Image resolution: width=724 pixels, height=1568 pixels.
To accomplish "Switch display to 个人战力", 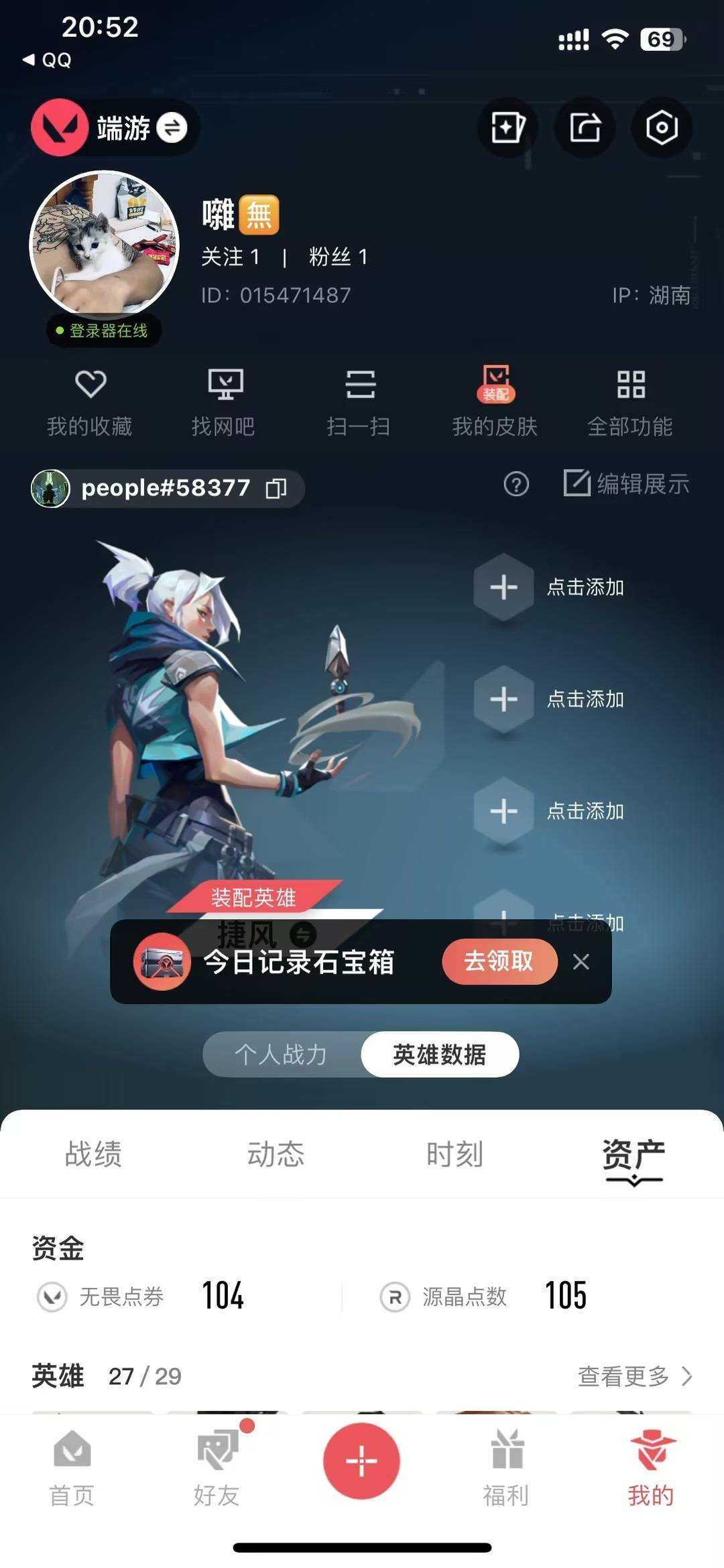I will (282, 1054).
